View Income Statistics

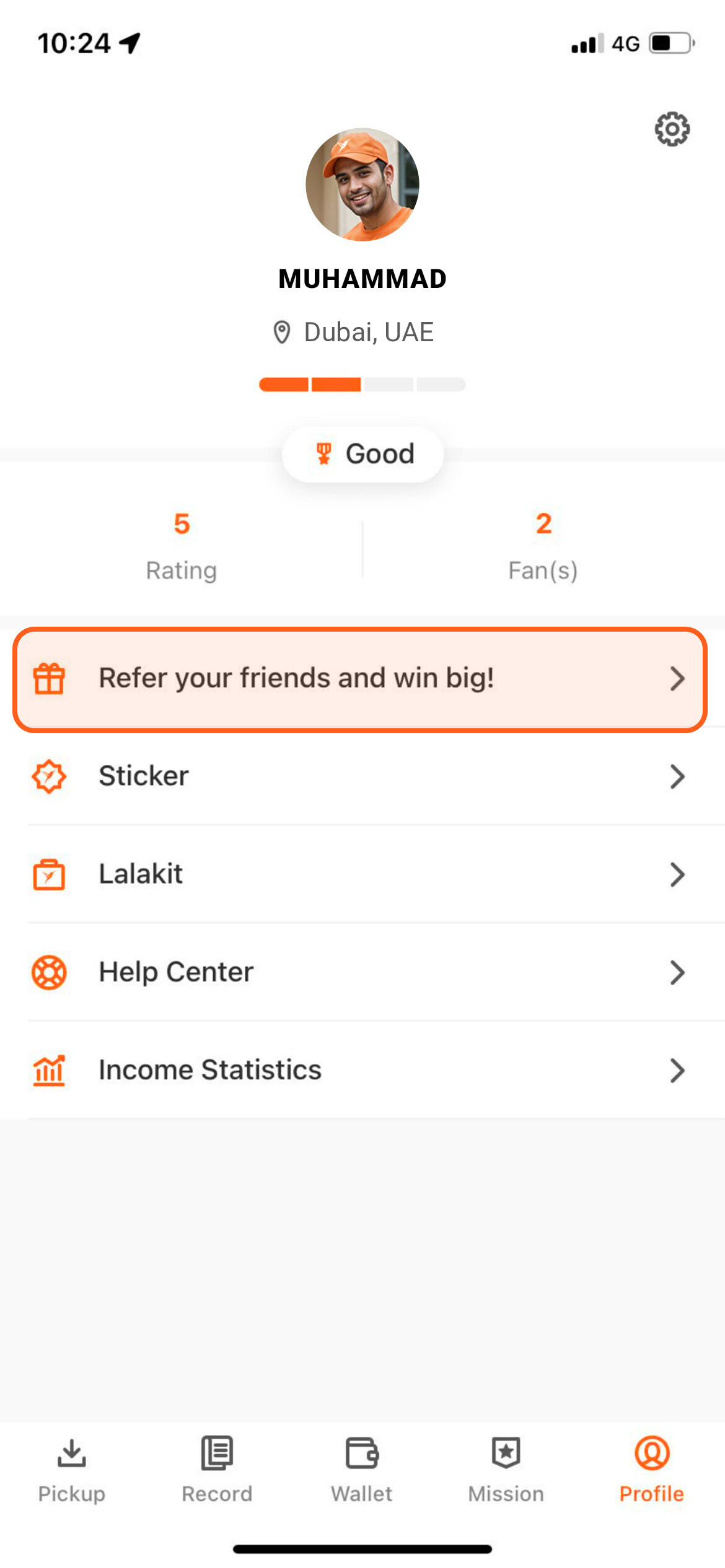(x=360, y=1070)
